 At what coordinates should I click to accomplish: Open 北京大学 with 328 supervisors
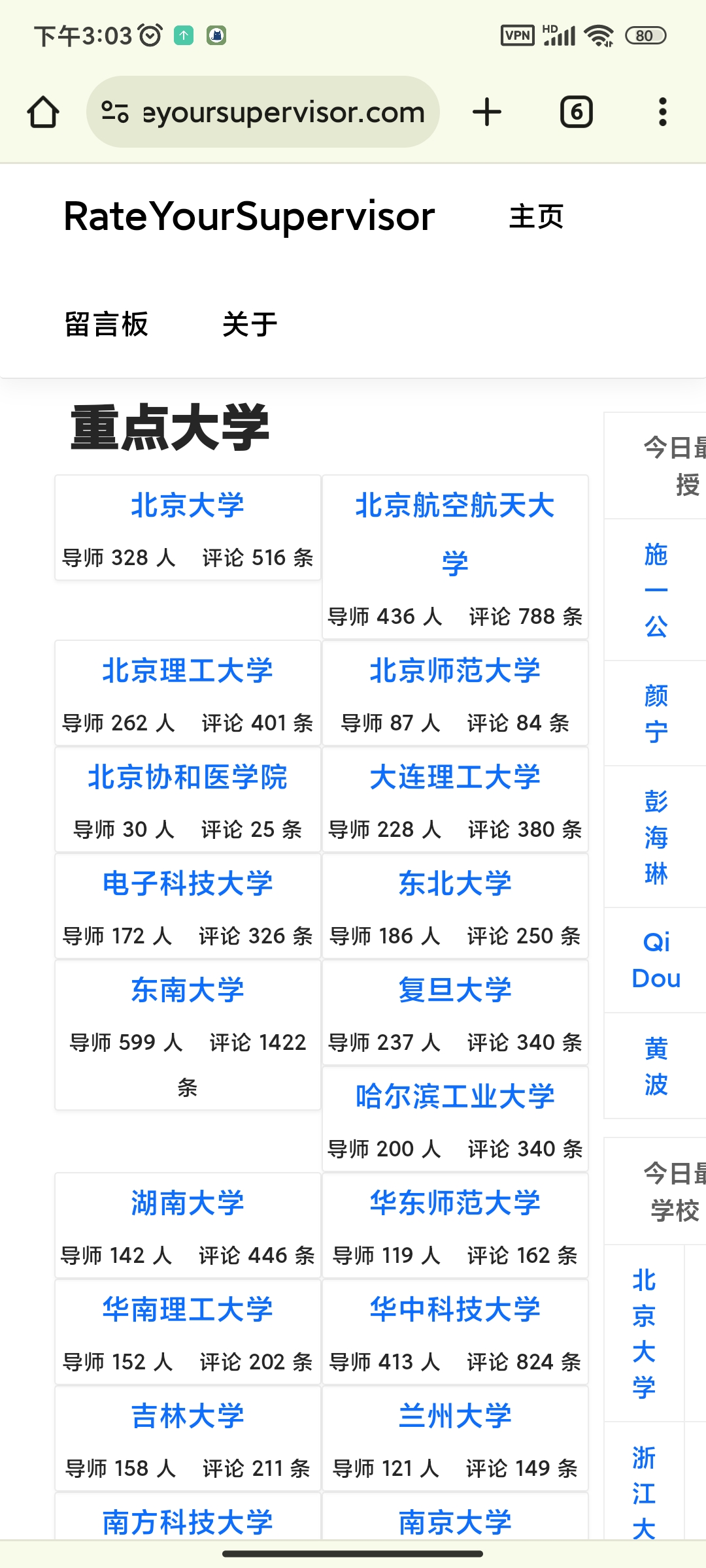[188, 506]
